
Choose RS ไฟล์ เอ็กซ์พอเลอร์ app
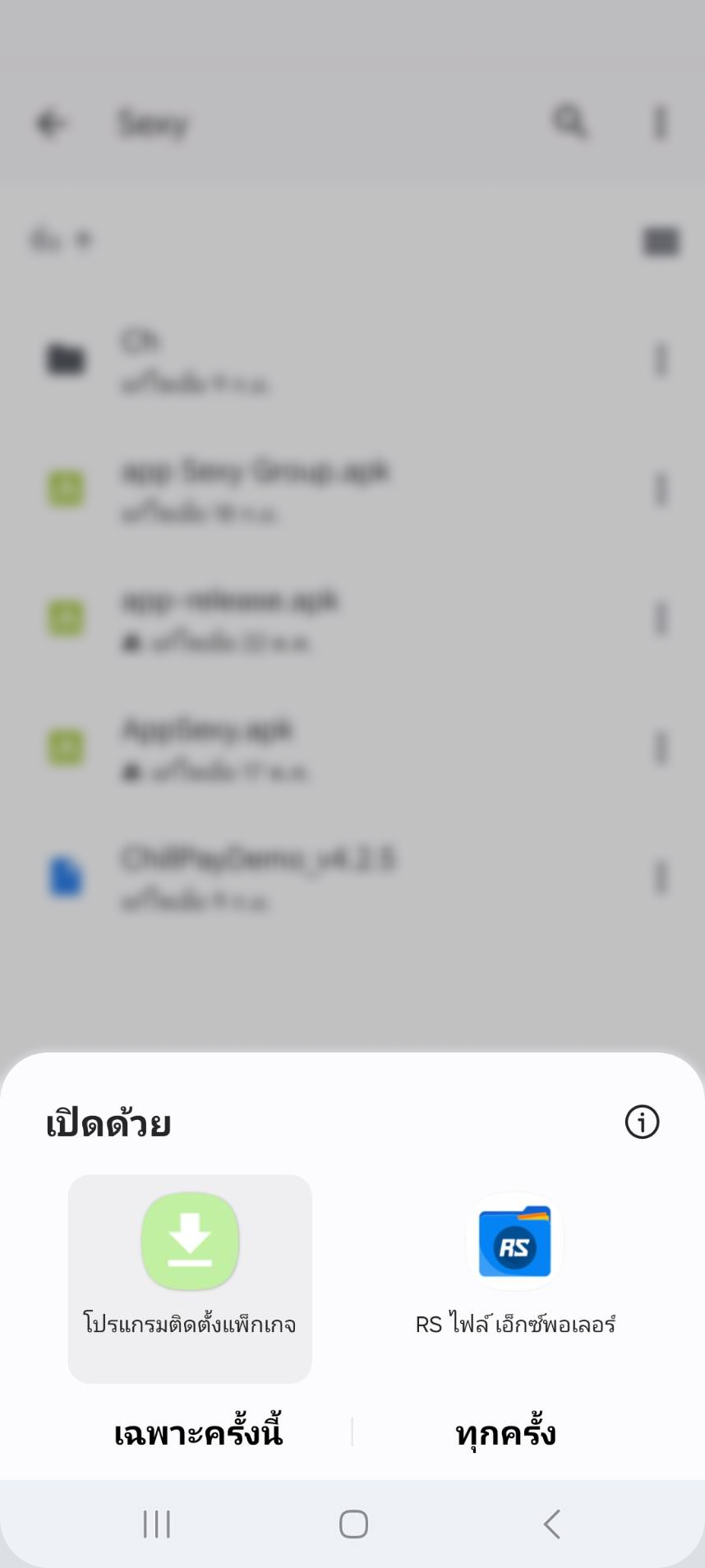(x=515, y=1279)
